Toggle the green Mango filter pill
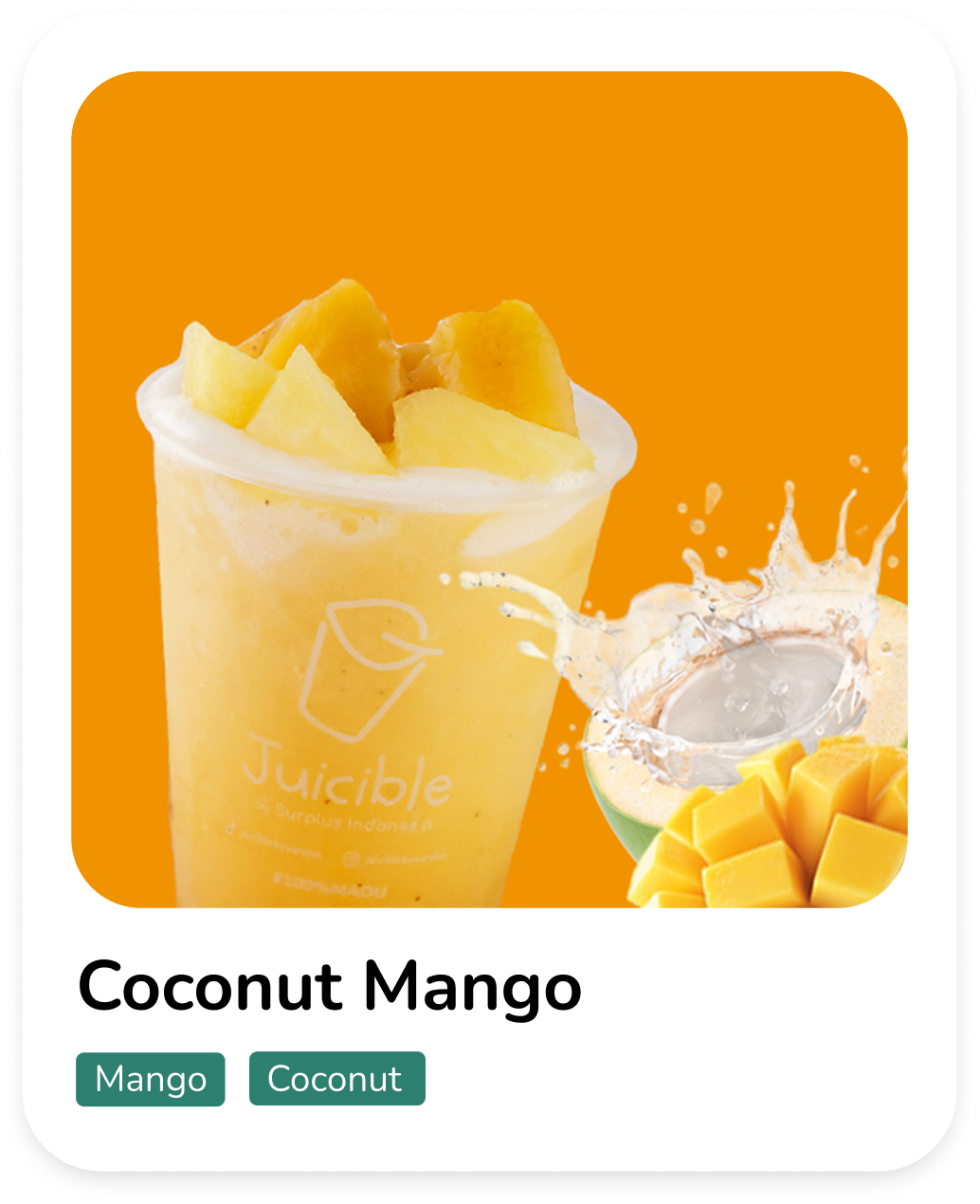Image resolution: width=980 pixels, height=1204 pixels. pyautogui.click(x=150, y=1077)
